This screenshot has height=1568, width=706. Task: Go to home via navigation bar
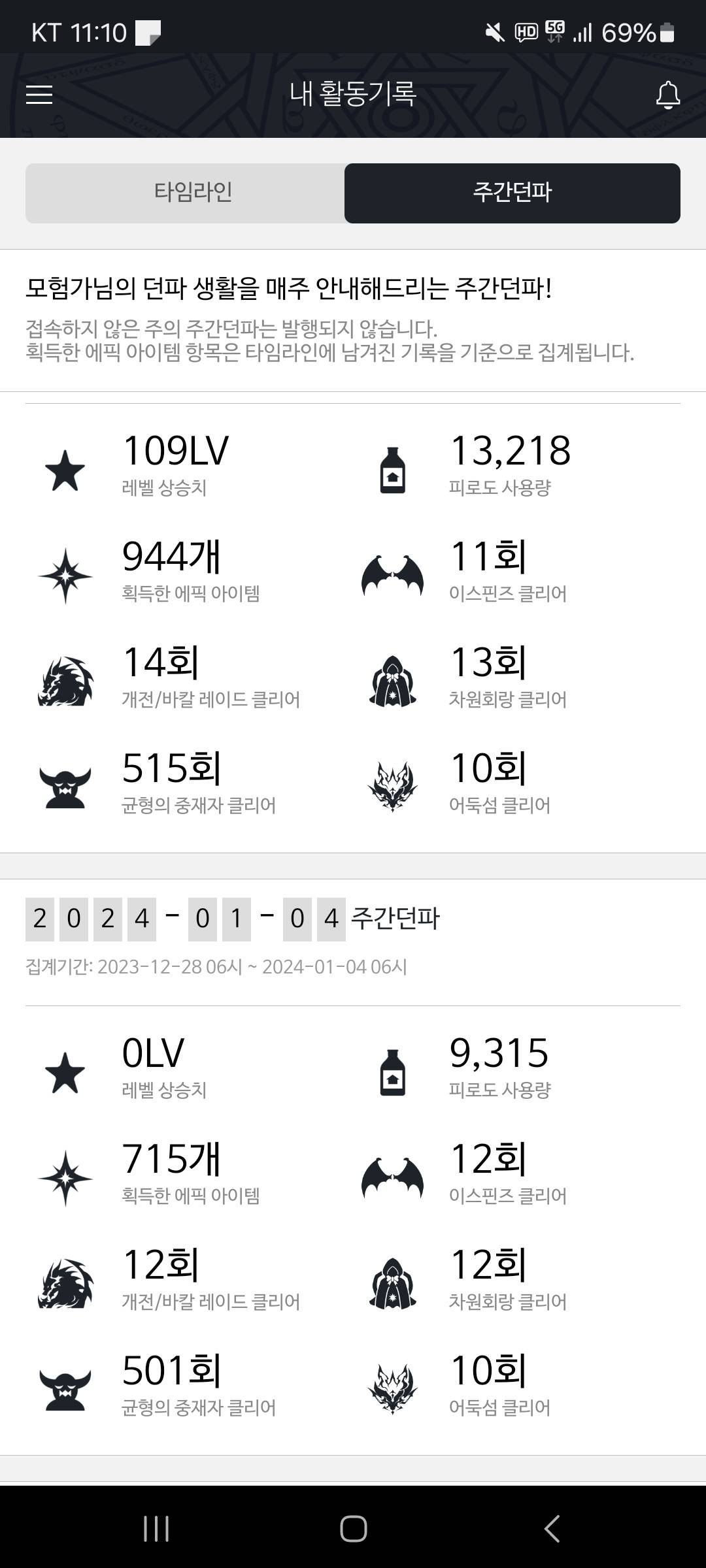pyautogui.click(x=353, y=1528)
